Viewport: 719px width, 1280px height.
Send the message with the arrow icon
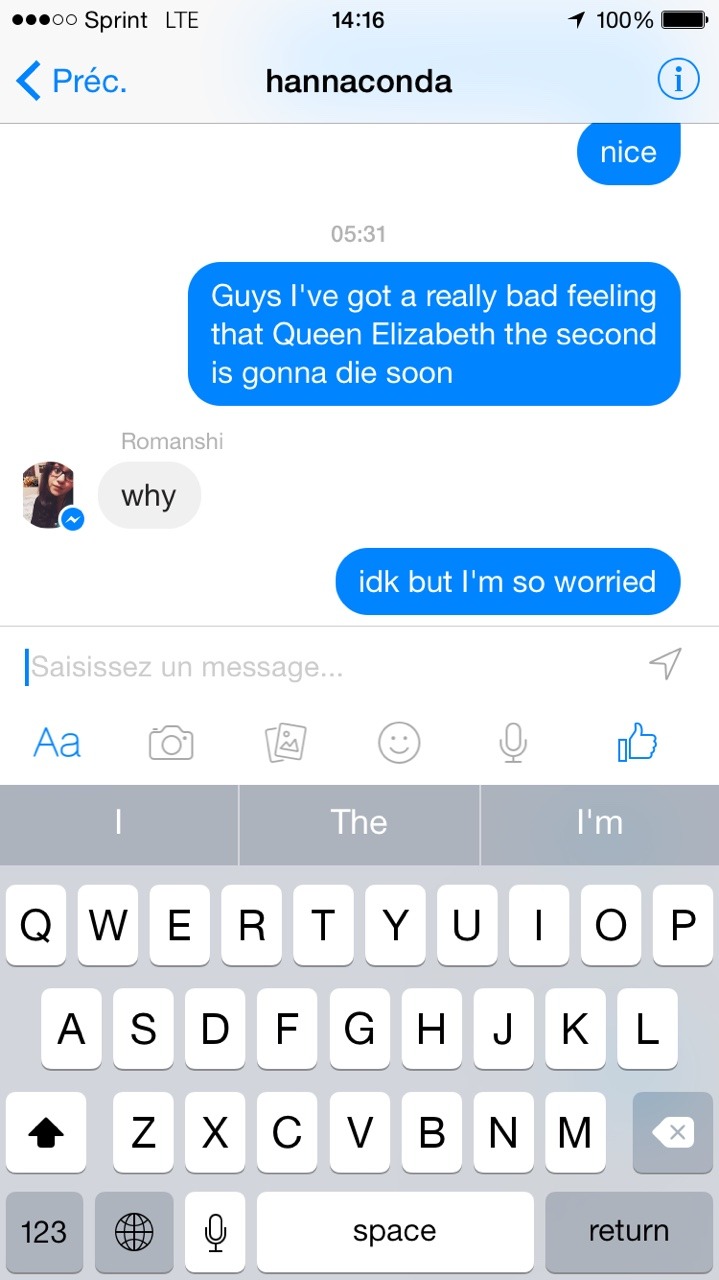[665, 663]
